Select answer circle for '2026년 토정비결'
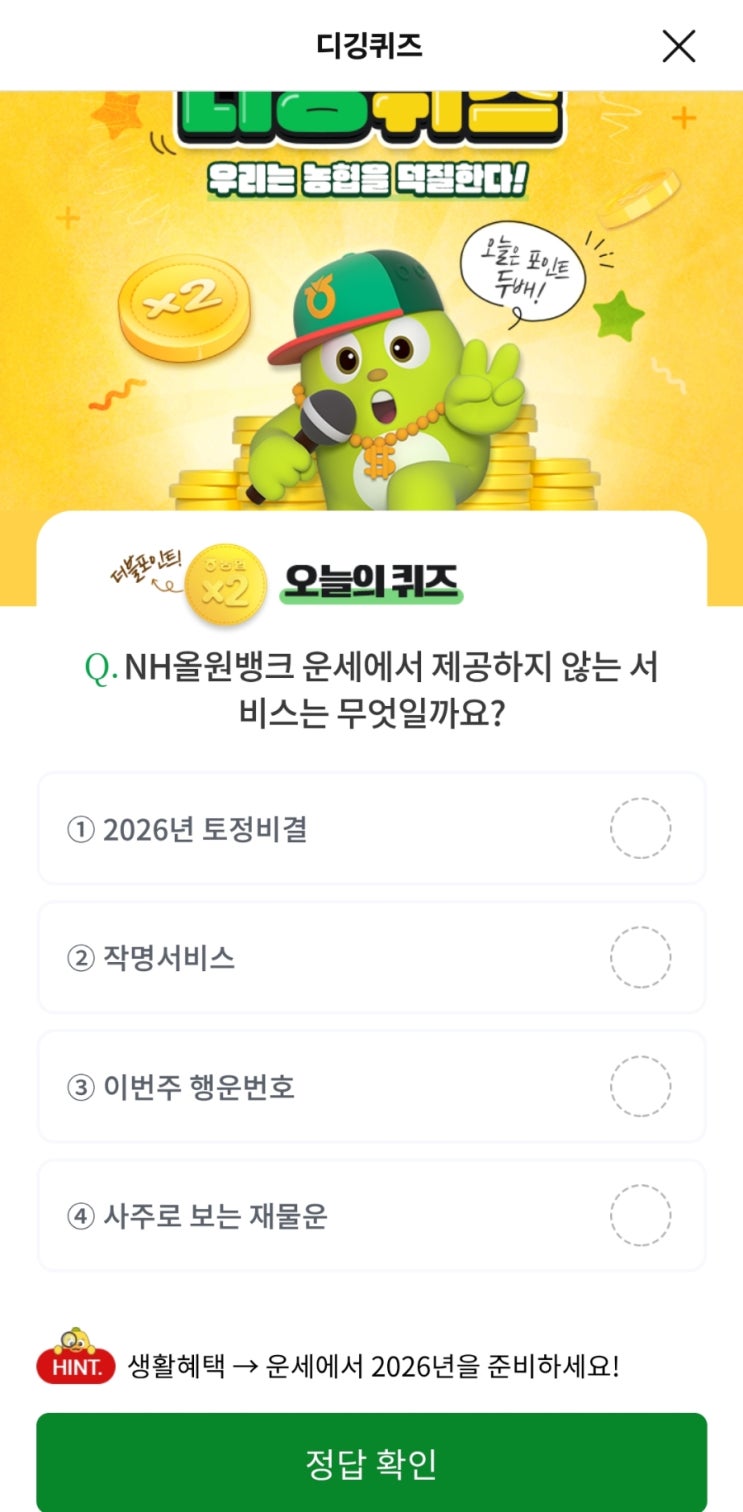The width and height of the screenshot is (743, 1512). pyautogui.click(x=641, y=828)
